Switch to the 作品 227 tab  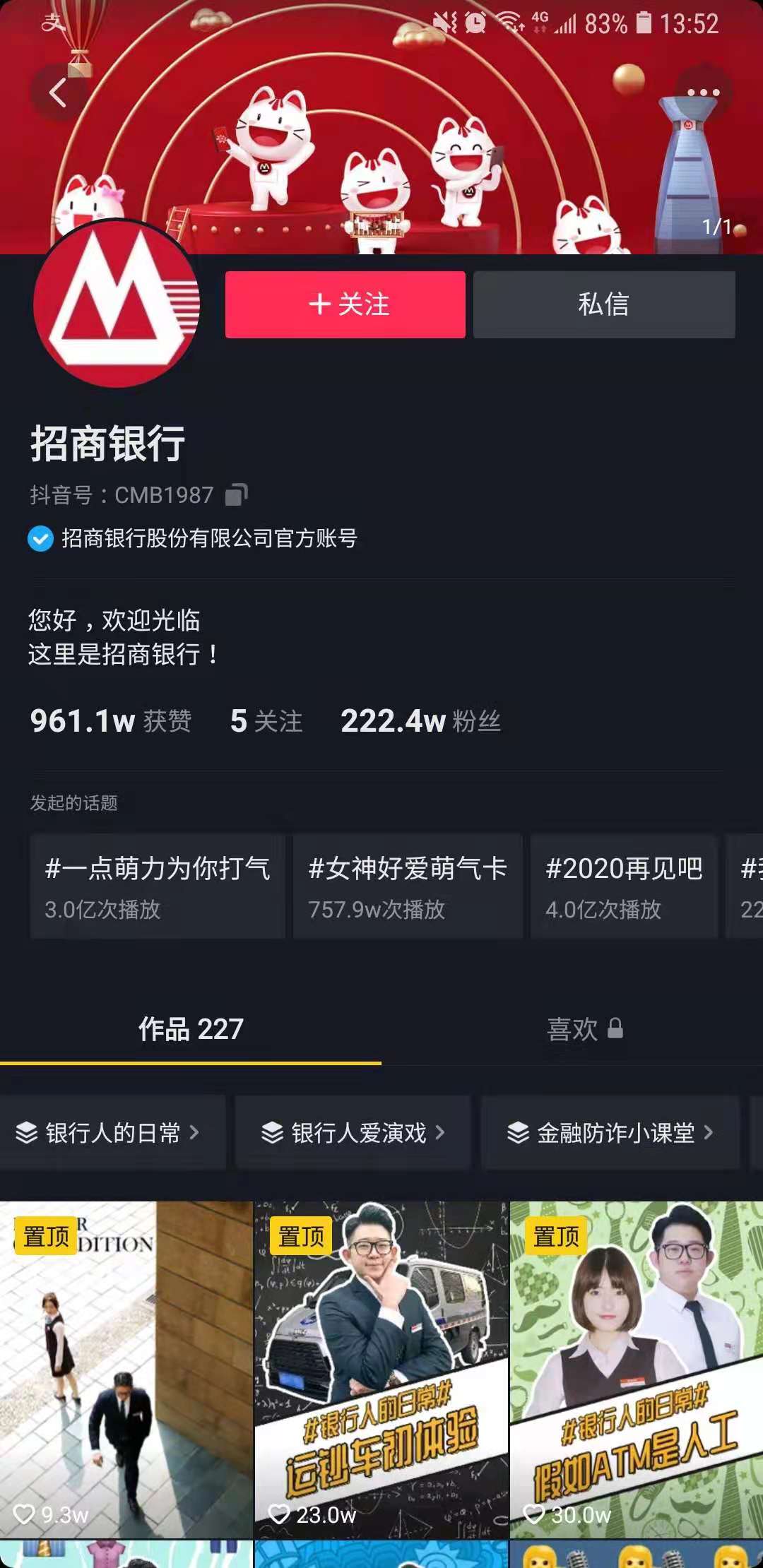(191, 1029)
